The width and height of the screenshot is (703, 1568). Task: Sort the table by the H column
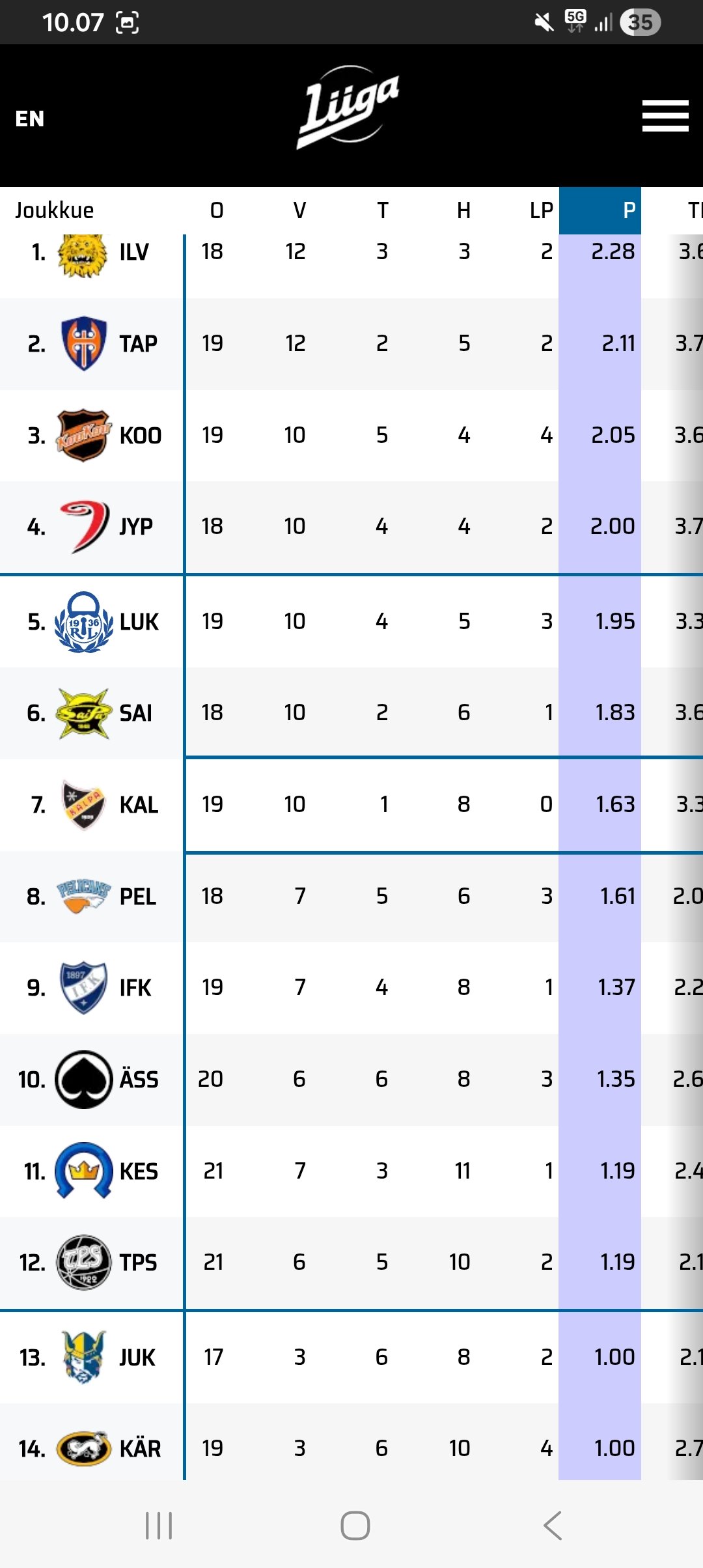coord(463,210)
